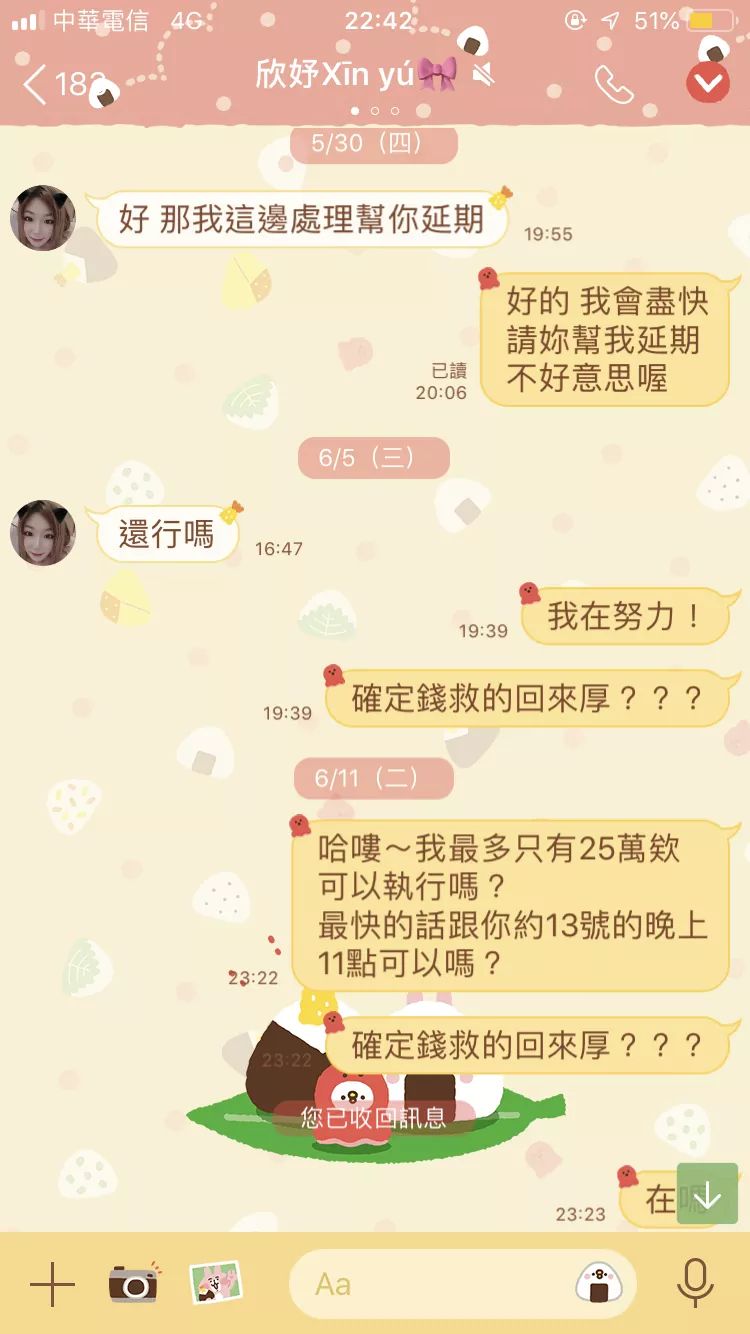Go back to the chat list

coord(36,84)
